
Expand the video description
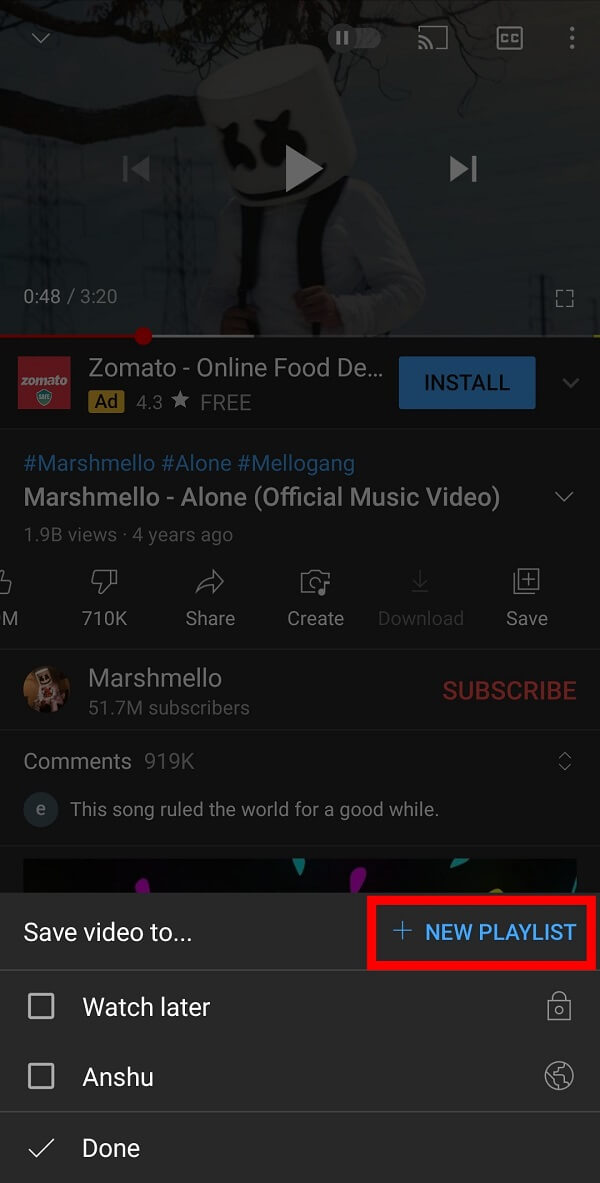click(564, 496)
